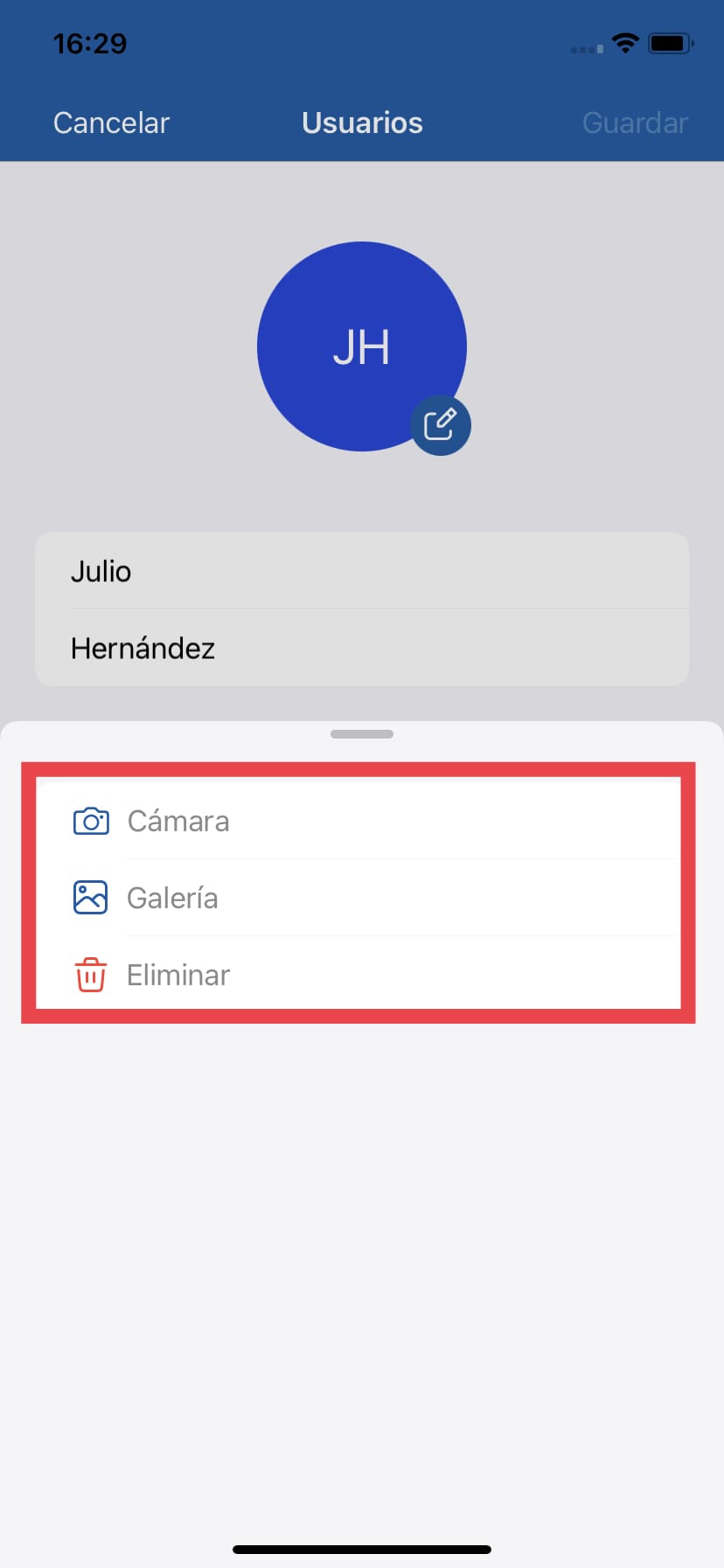Edit the last name field showing Hernández
This screenshot has width=724, height=1568.
pos(361,647)
